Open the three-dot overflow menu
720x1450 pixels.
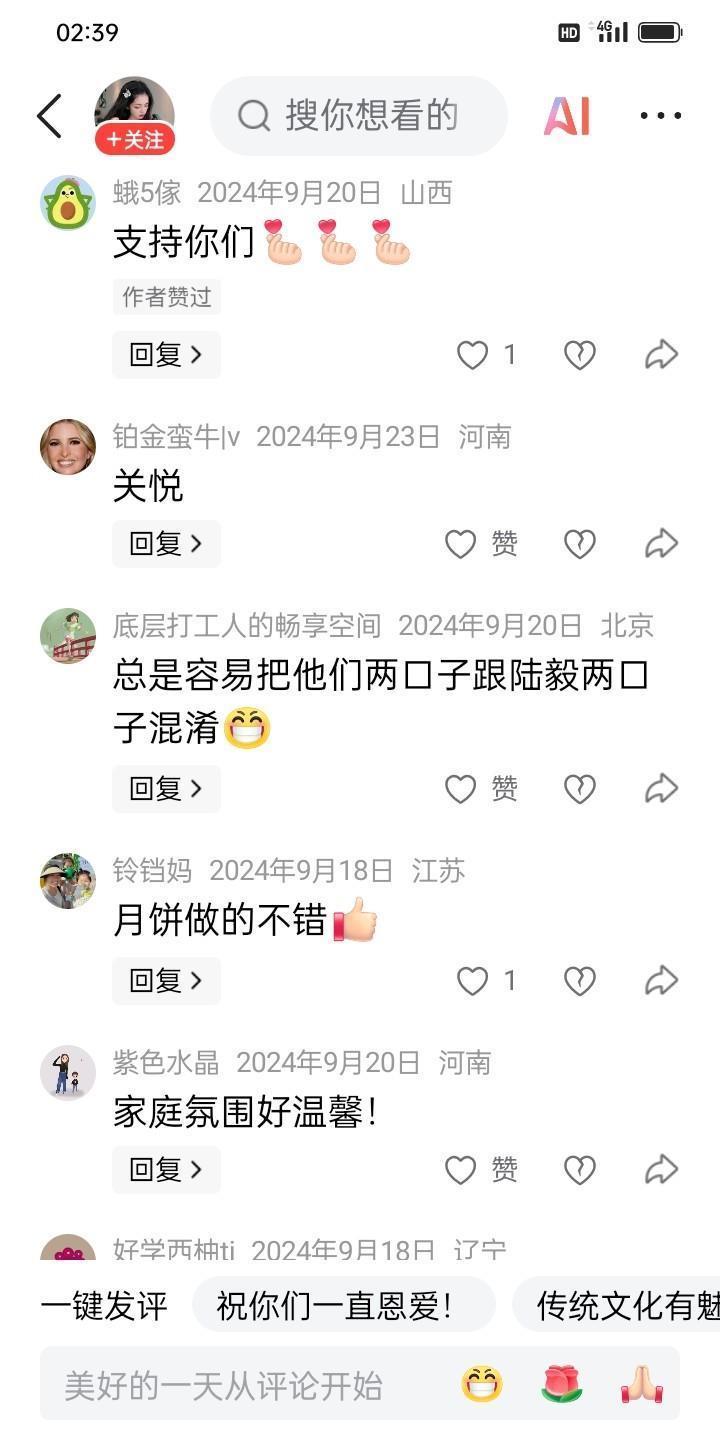tap(660, 116)
